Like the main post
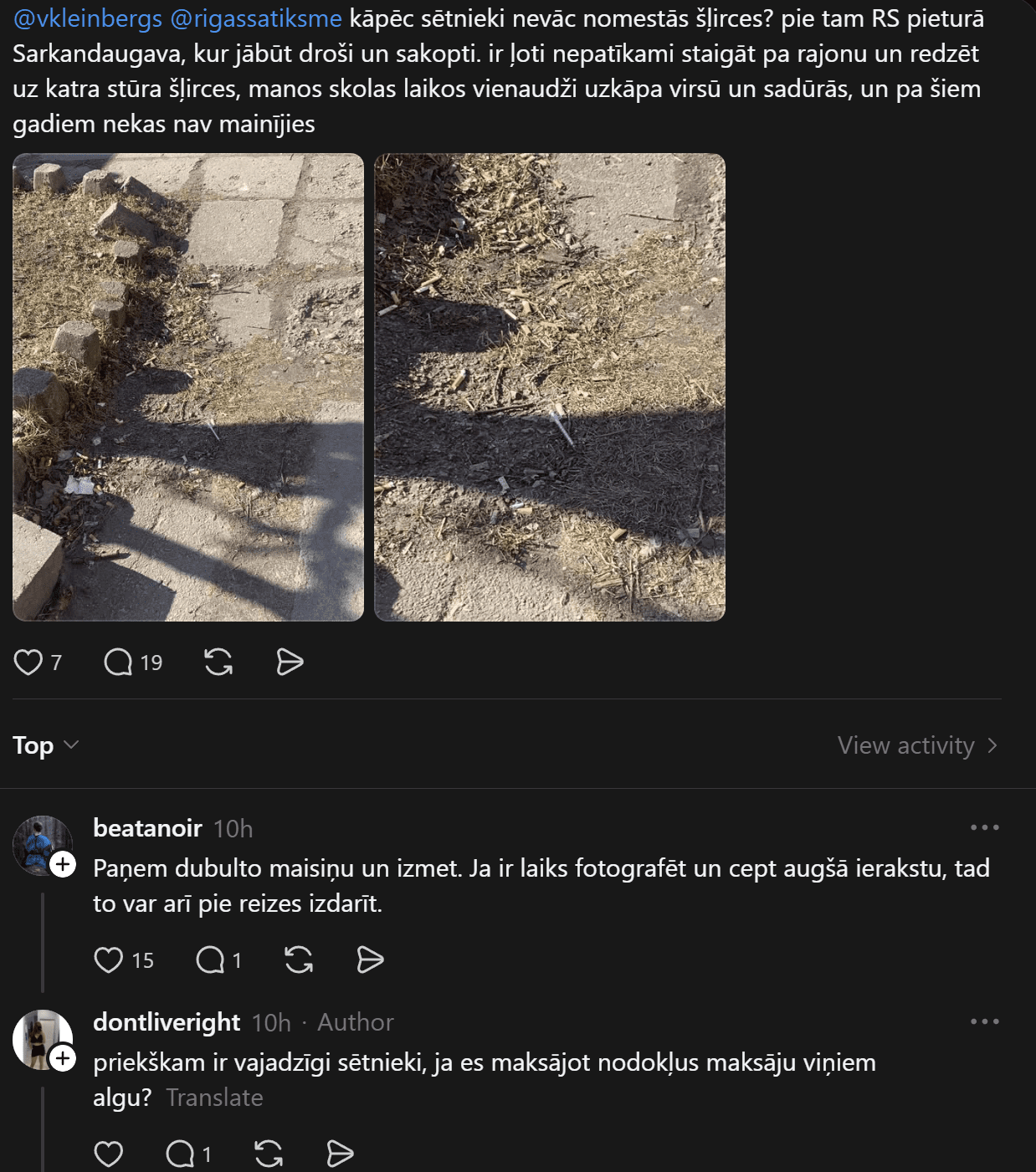 (28, 663)
